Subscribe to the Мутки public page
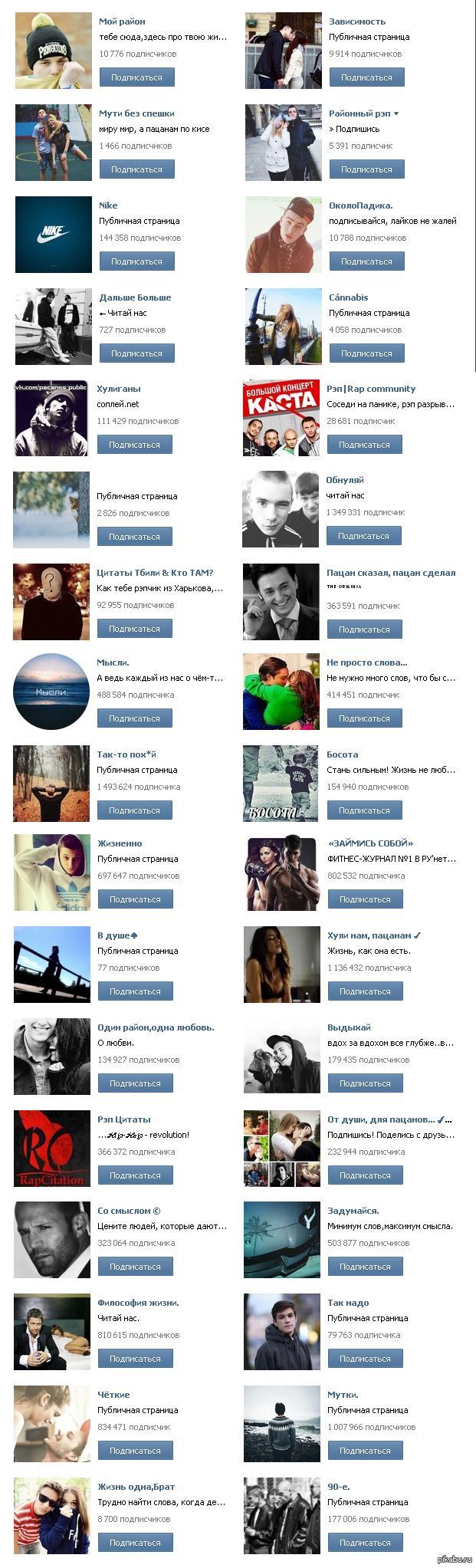Image resolution: width=476 pixels, height=1568 pixels. click(365, 1451)
